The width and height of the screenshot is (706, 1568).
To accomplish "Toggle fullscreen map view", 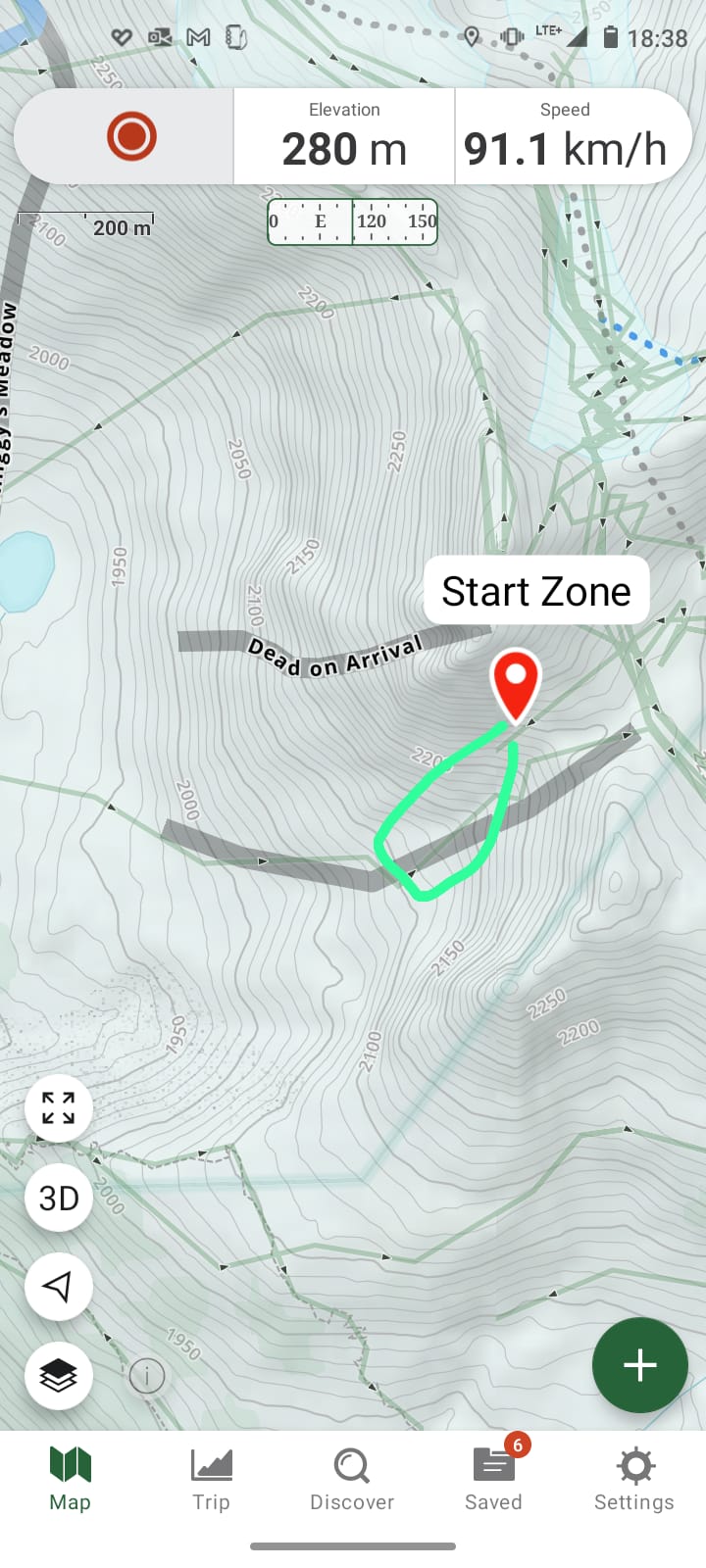I will click(x=59, y=1108).
